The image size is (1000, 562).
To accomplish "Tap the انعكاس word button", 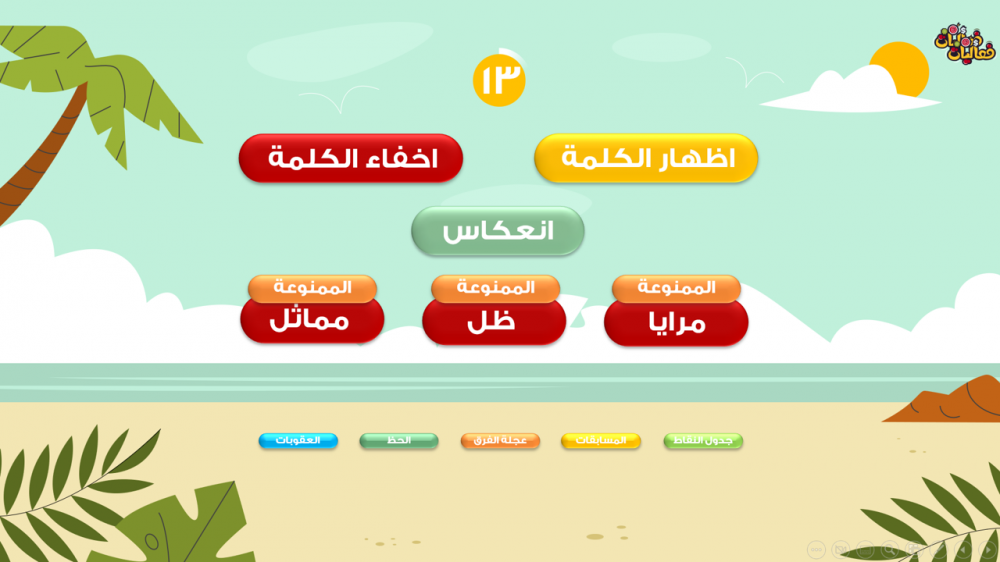I will point(497,231).
